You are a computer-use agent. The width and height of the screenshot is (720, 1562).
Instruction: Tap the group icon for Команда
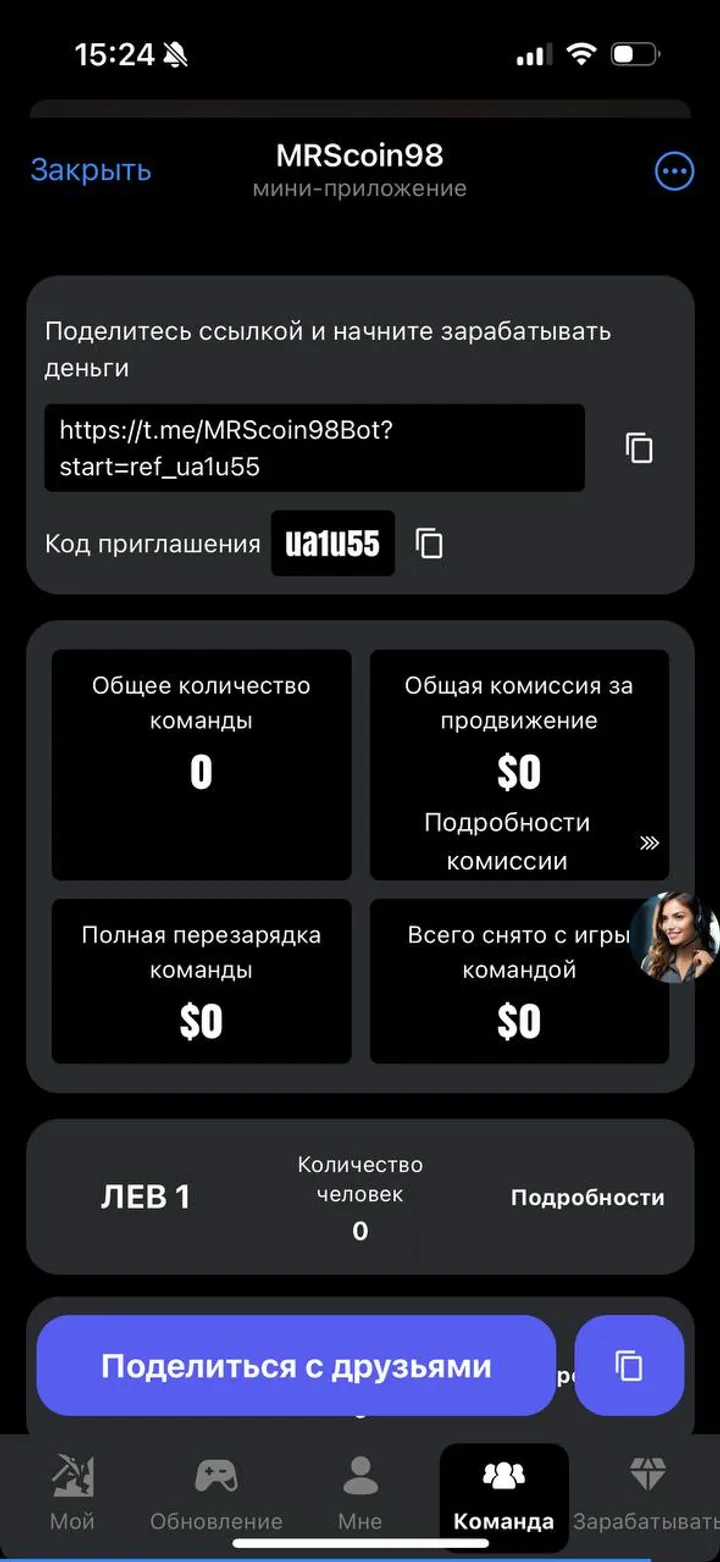(504, 1472)
